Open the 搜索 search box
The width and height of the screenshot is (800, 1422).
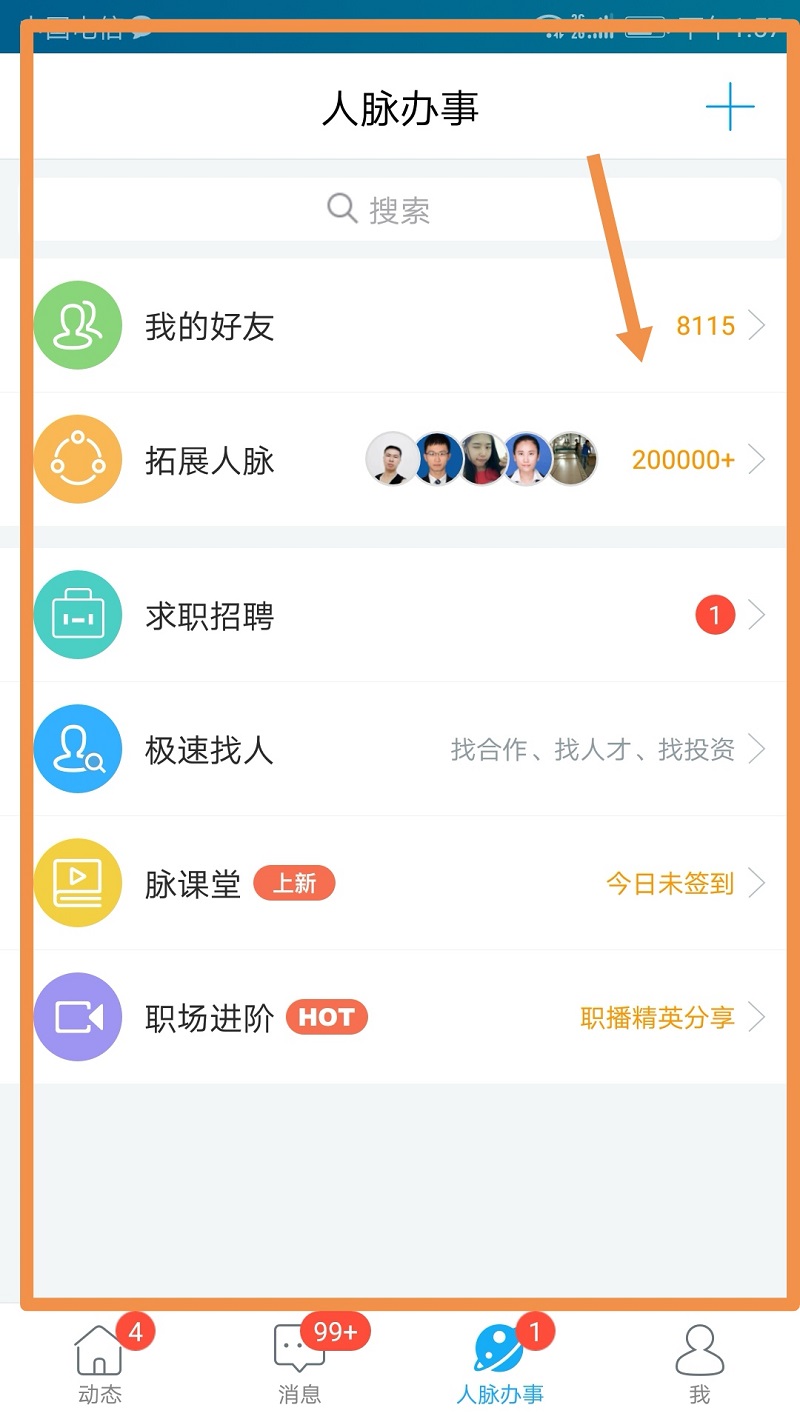pos(400,210)
